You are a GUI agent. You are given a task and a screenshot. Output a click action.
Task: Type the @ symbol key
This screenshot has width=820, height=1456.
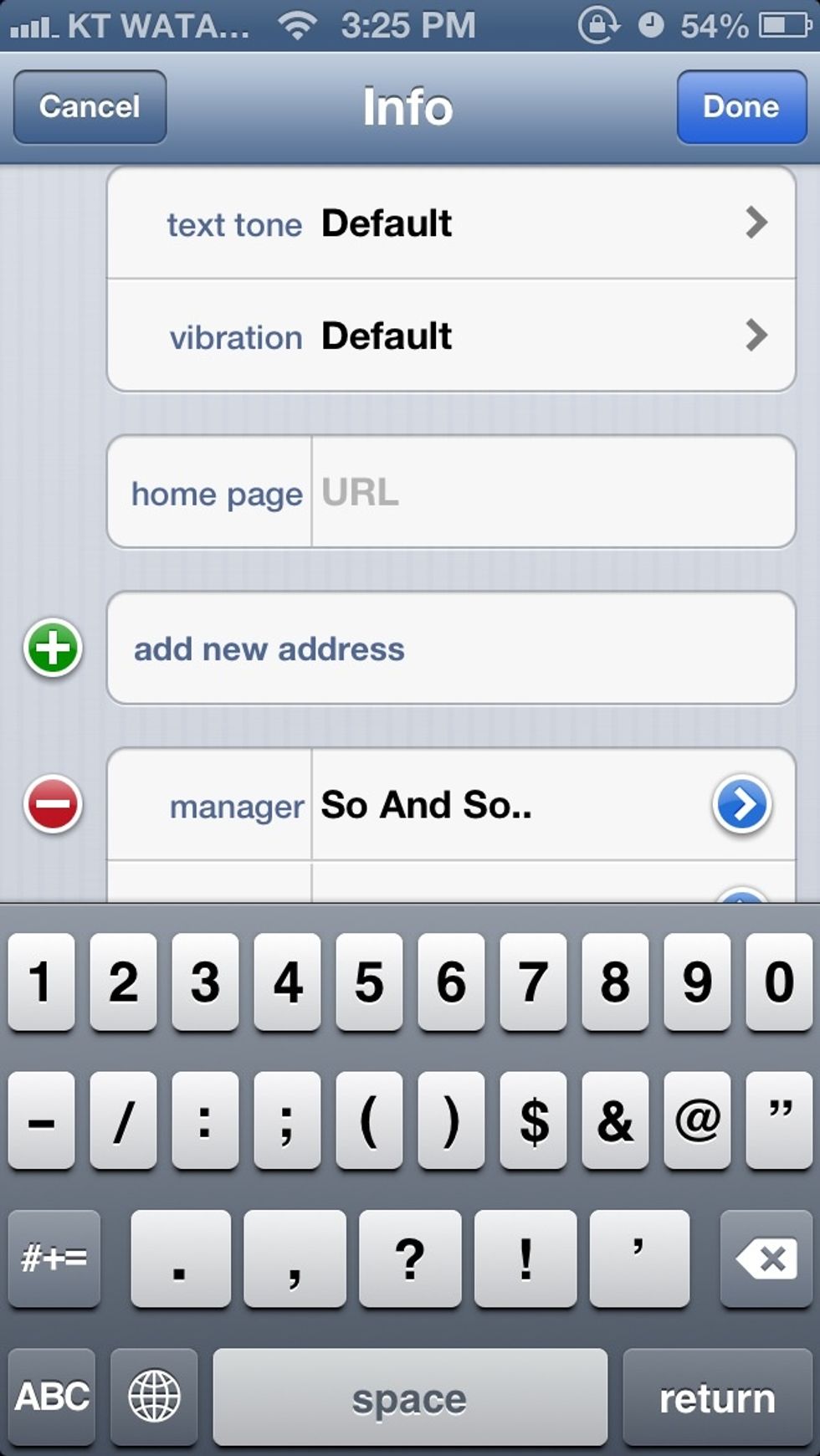pyautogui.click(x=697, y=1120)
